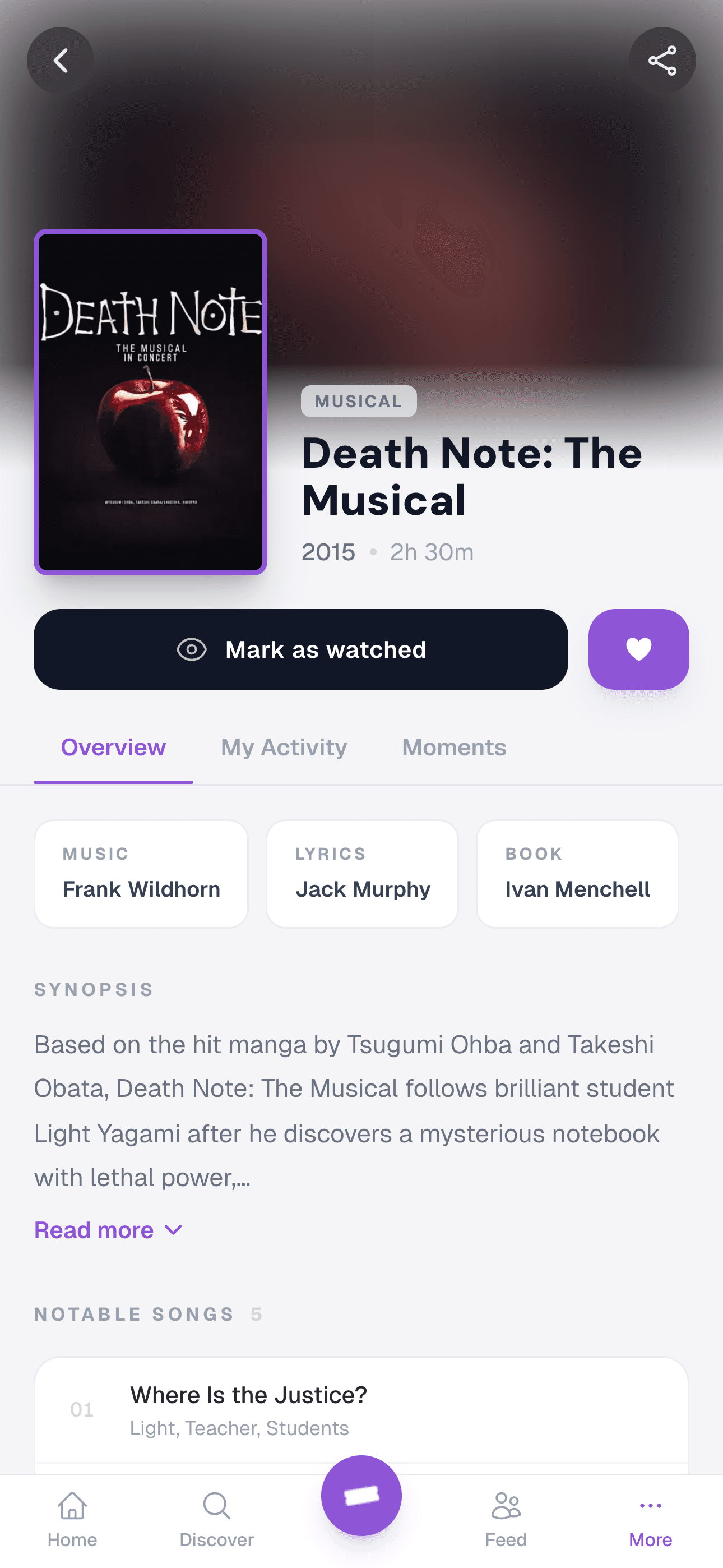
Task: Tap the Mark as watched button
Action: click(300, 649)
